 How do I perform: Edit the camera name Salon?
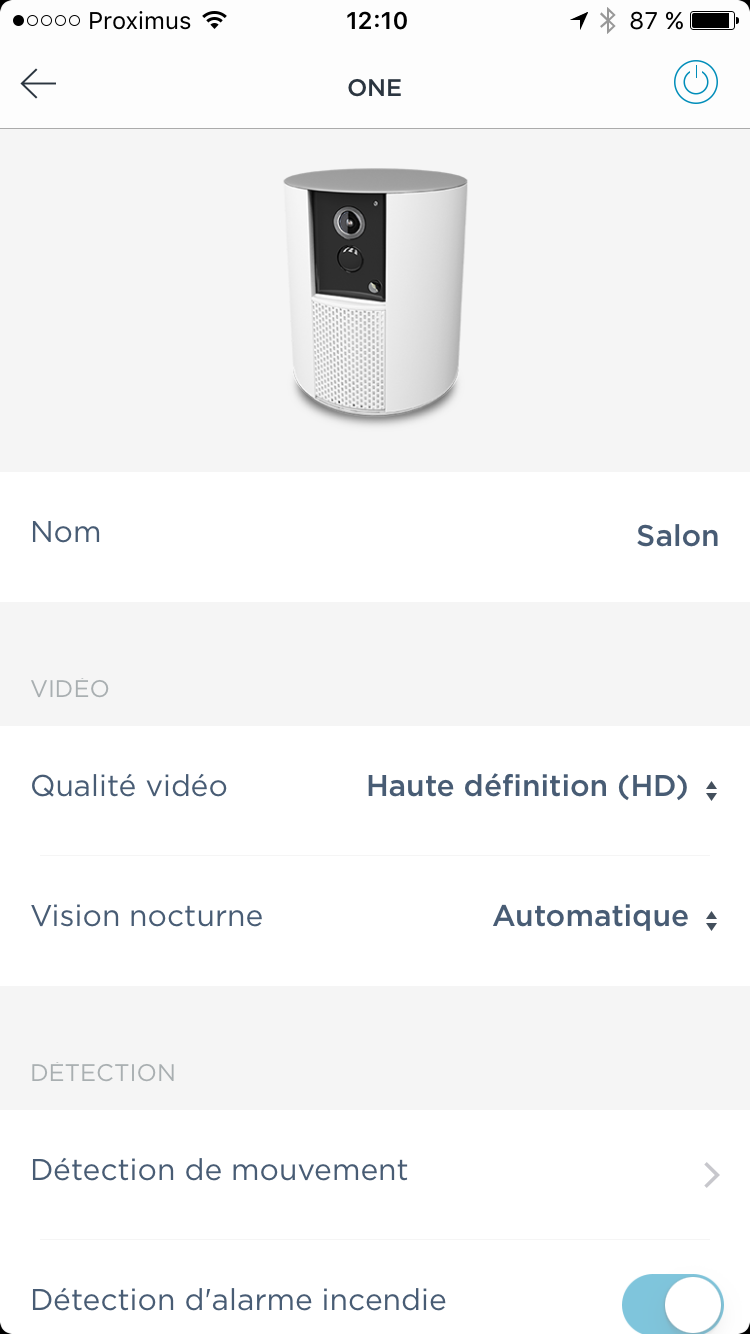coord(677,537)
